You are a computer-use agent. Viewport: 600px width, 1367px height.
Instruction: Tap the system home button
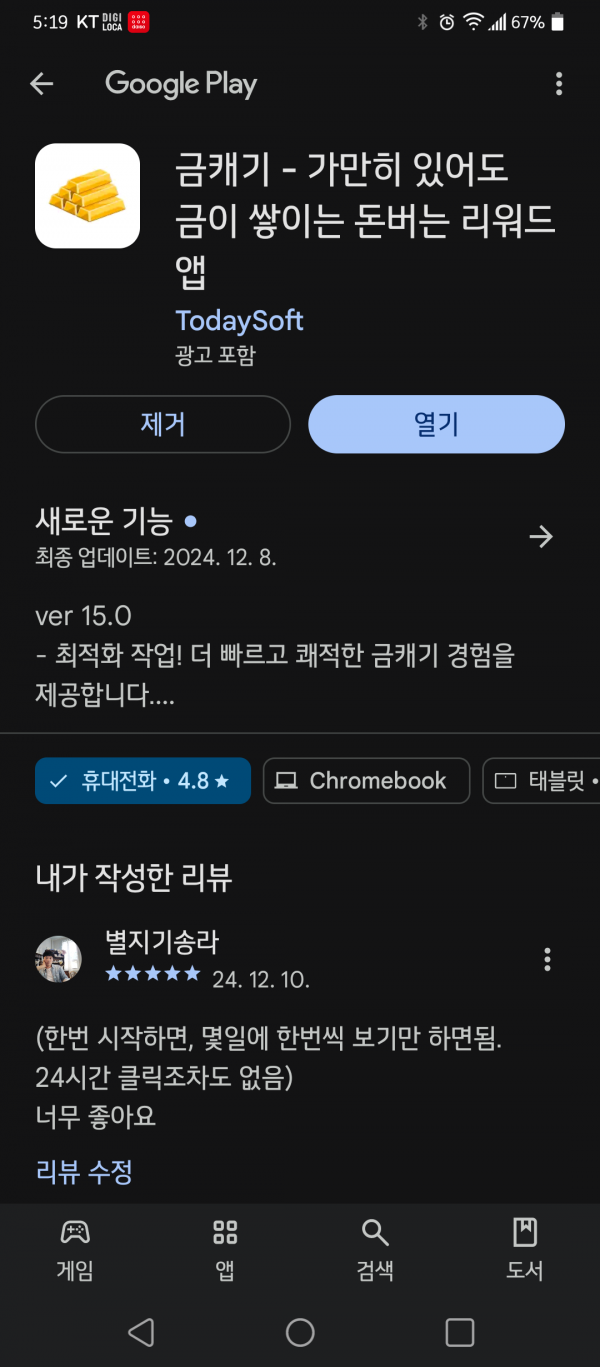[300, 1332]
